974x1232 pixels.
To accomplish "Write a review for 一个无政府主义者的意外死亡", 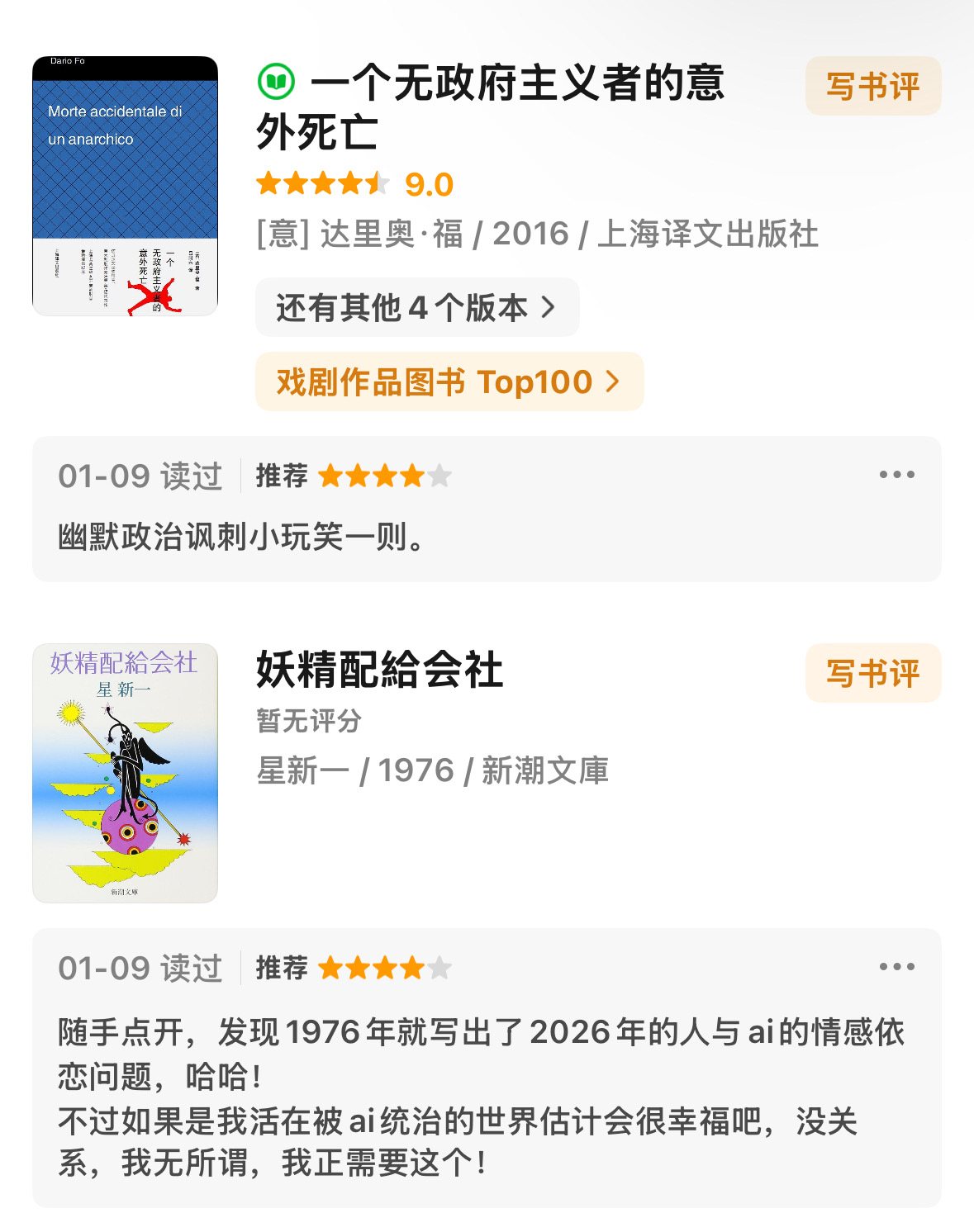I will [872, 86].
